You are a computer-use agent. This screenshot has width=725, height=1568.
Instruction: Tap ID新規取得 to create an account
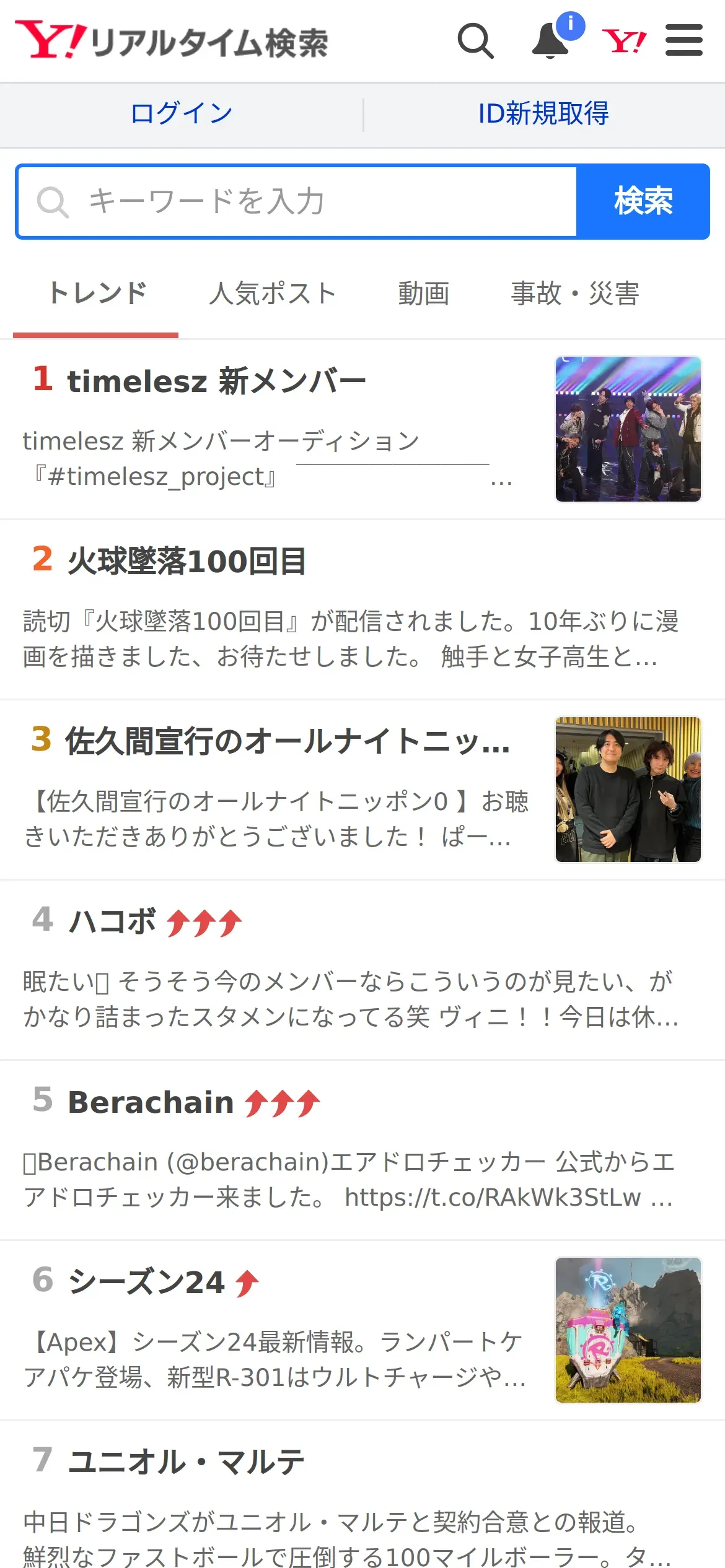pyautogui.click(x=544, y=114)
